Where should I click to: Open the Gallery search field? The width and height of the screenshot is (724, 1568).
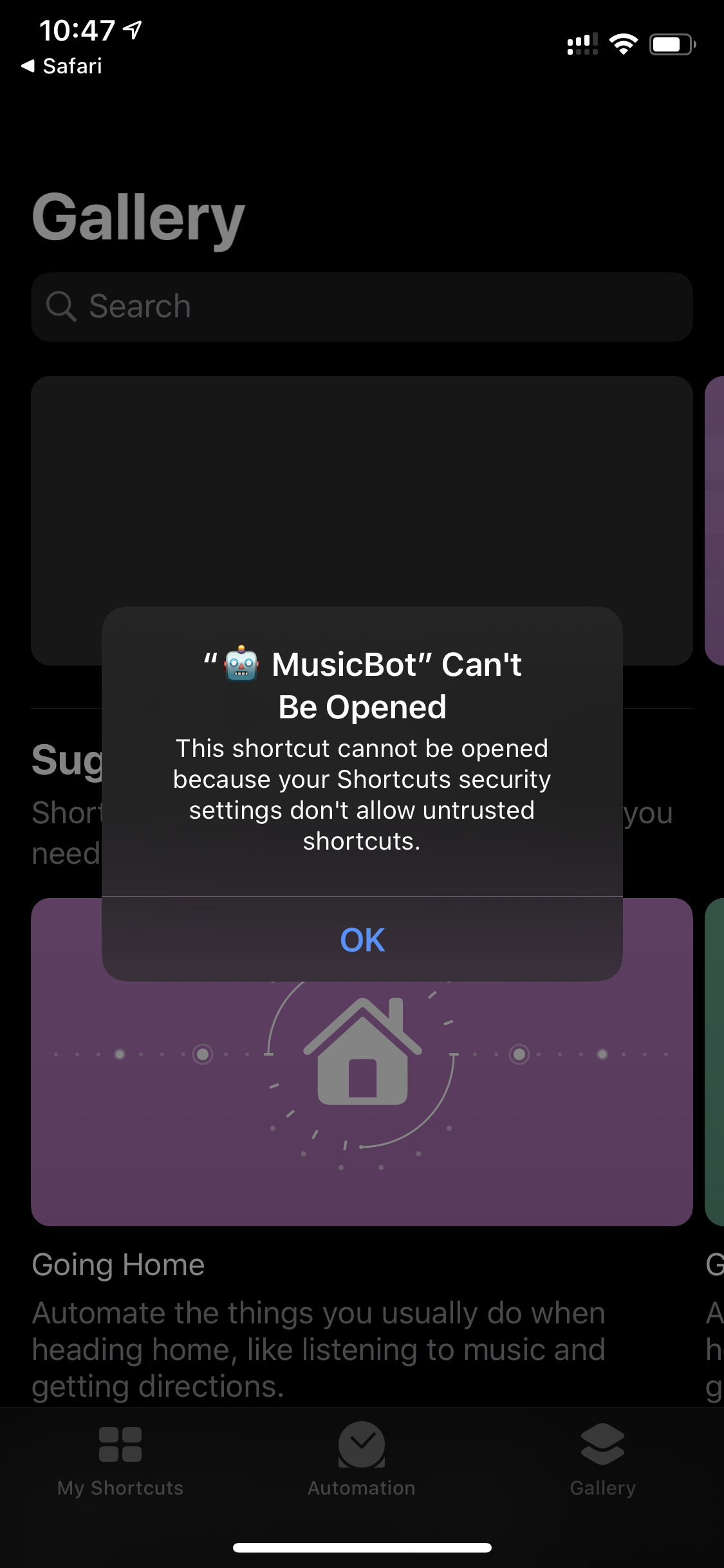362,306
